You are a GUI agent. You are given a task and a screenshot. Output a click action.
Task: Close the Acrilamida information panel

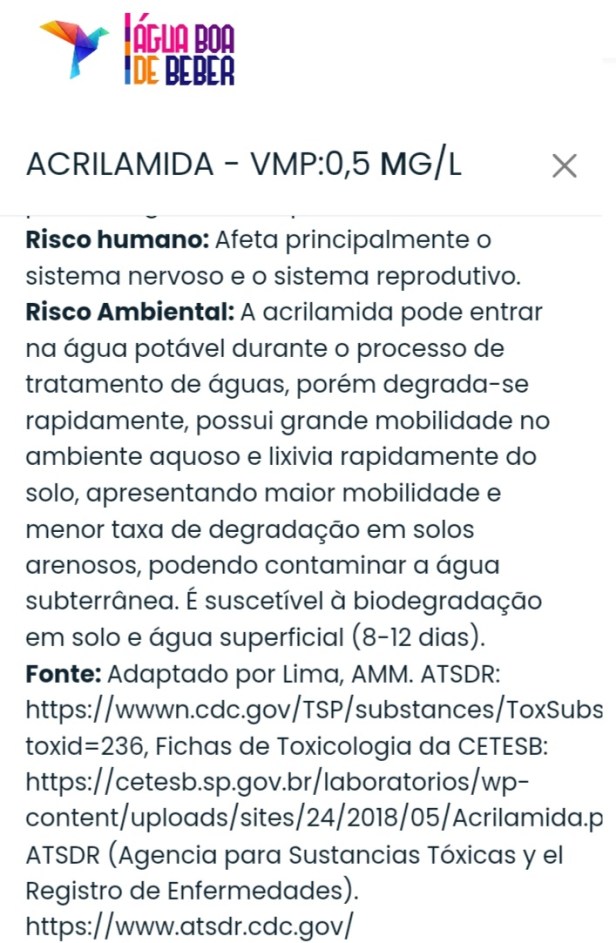click(x=565, y=166)
